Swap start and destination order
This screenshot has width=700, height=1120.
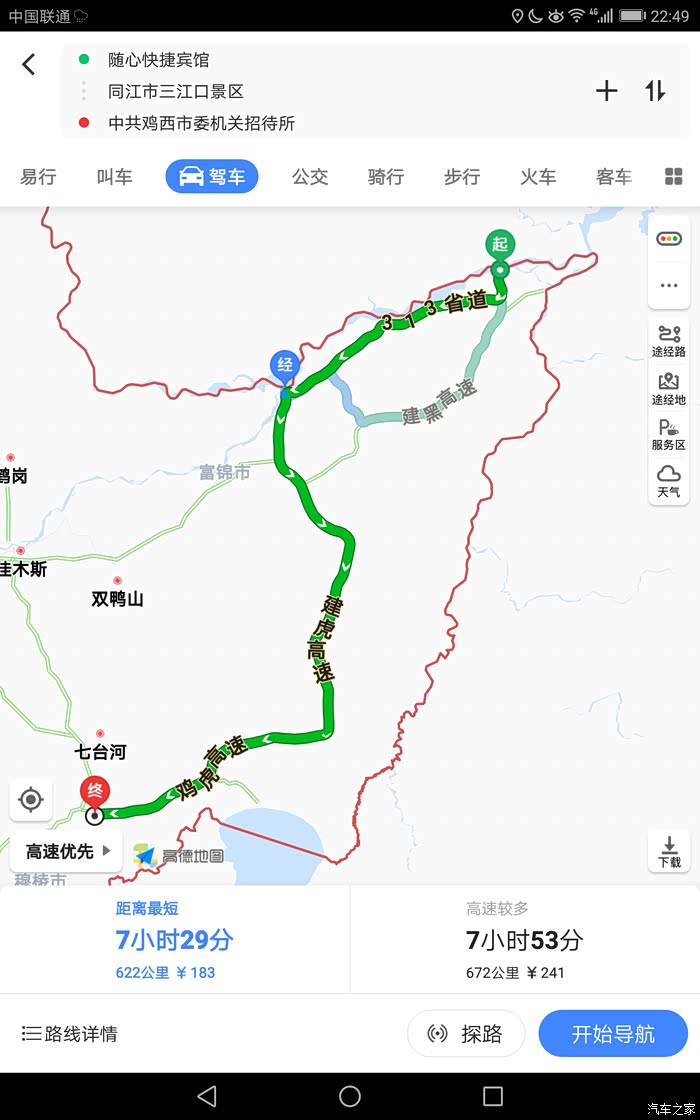click(655, 91)
